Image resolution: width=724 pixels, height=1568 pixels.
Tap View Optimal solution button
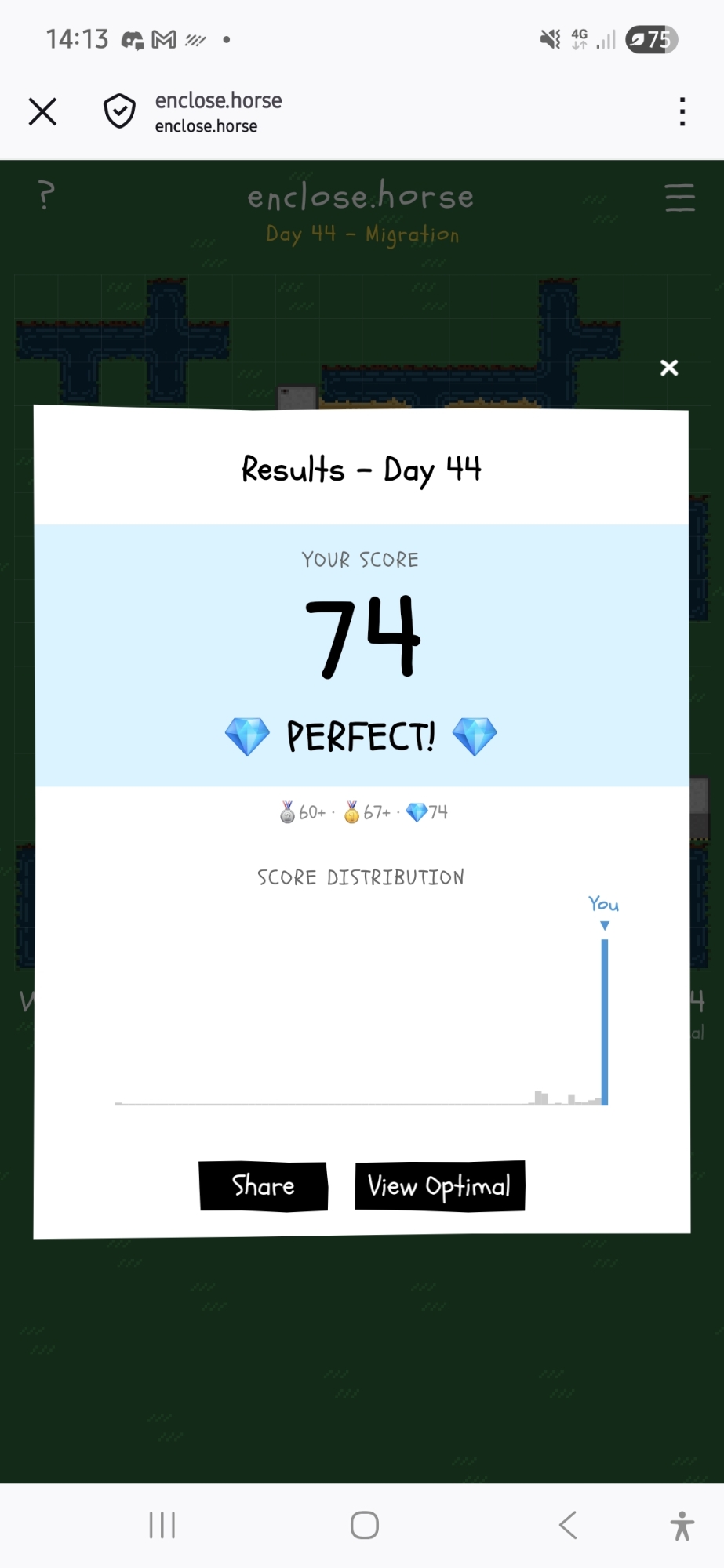pos(439,1186)
